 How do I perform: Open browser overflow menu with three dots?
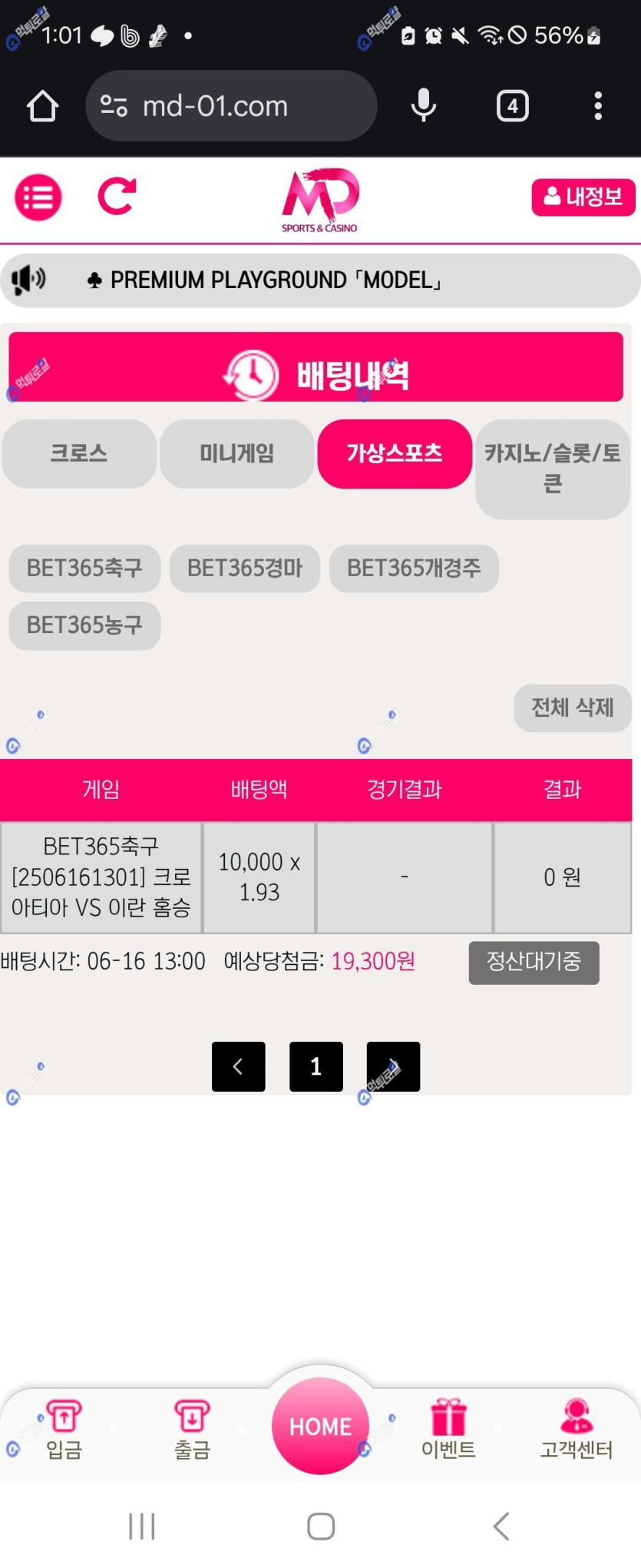[x=597, y=106]
